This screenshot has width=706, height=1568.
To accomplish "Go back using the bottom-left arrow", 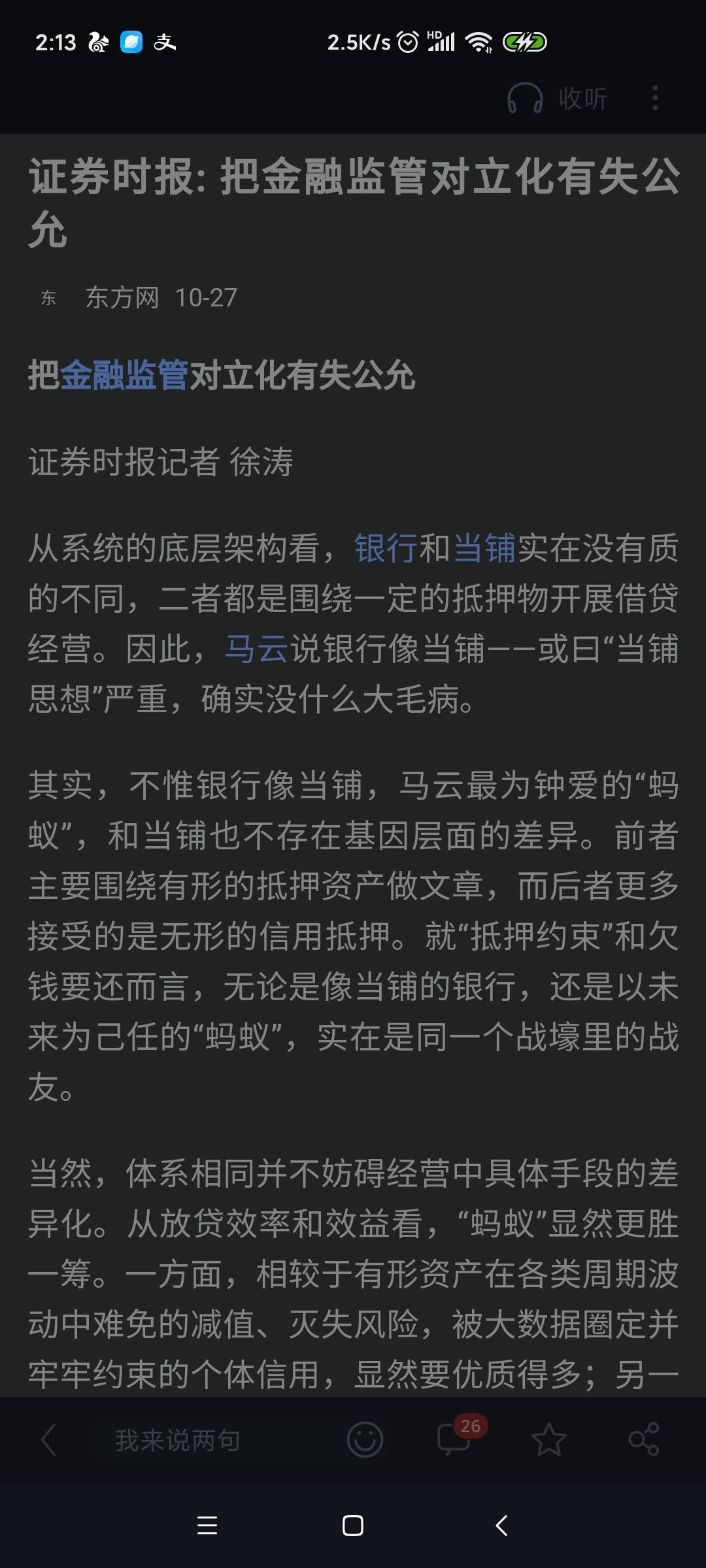I will (48, 1439).
